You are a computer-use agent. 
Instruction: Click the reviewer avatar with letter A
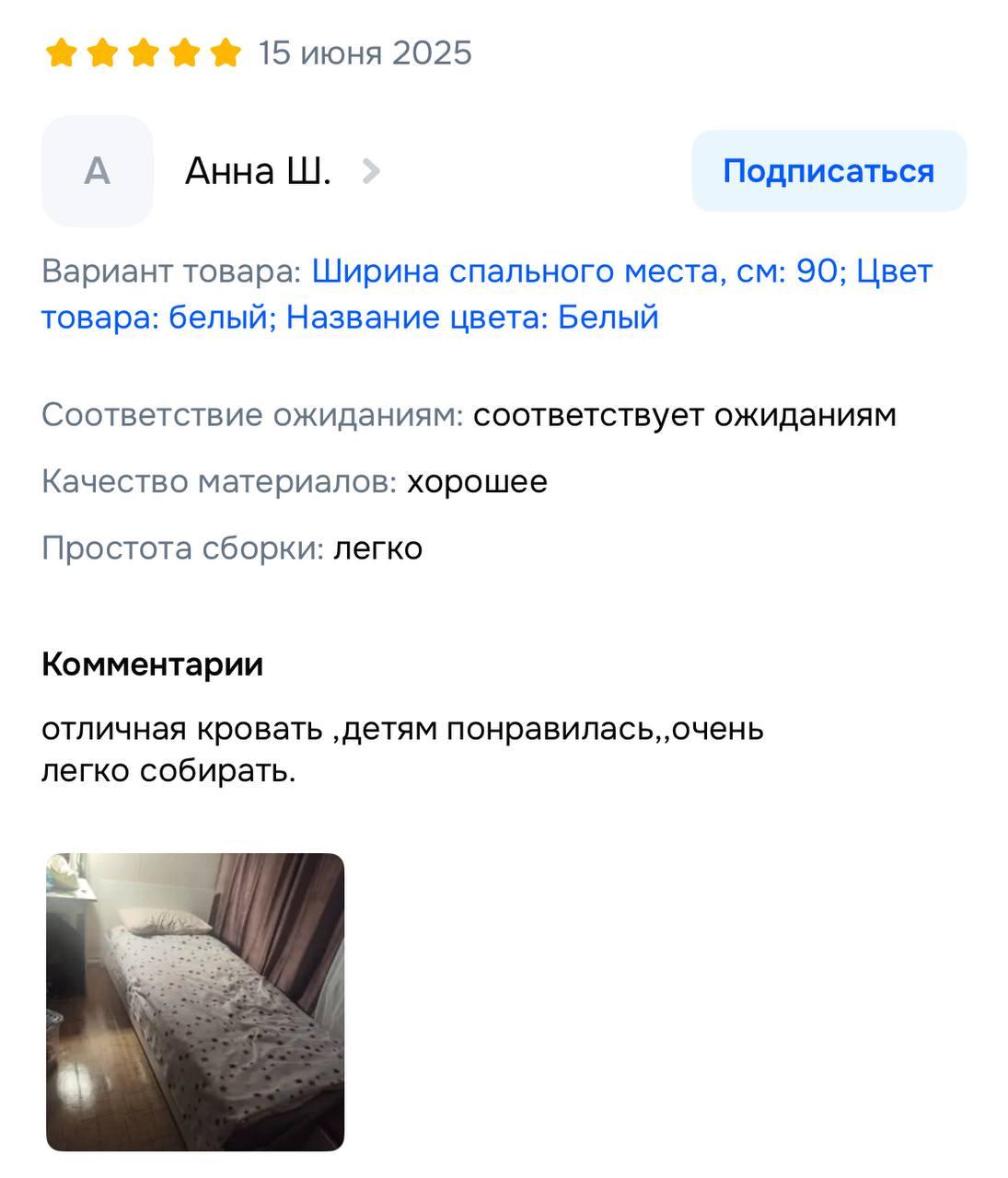click(x=96, y=170)
